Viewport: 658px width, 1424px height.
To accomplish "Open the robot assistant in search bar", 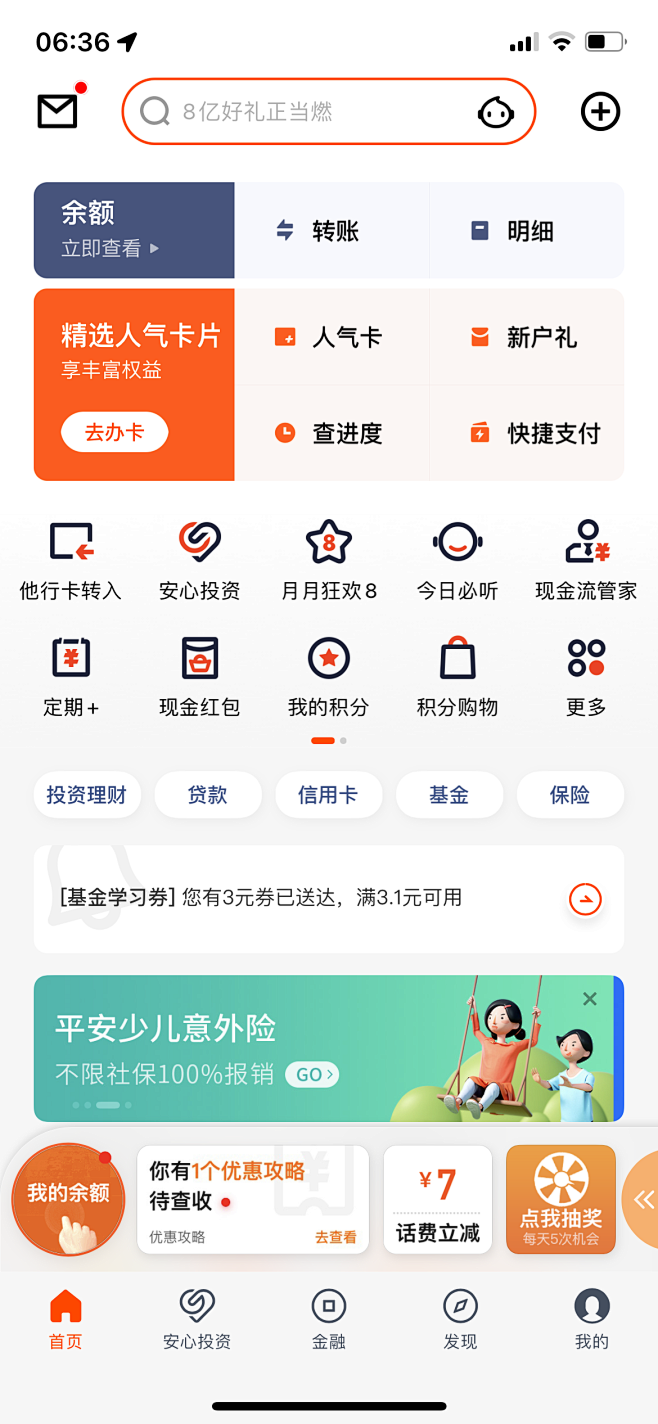I will [496, 112].
